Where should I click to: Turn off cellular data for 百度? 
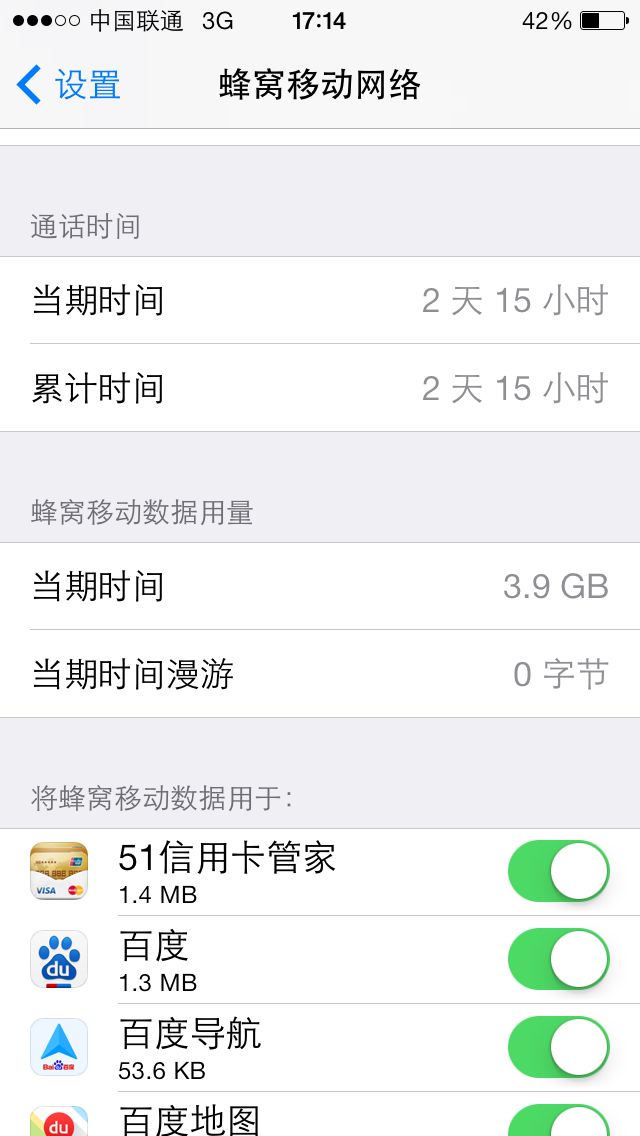558,959
